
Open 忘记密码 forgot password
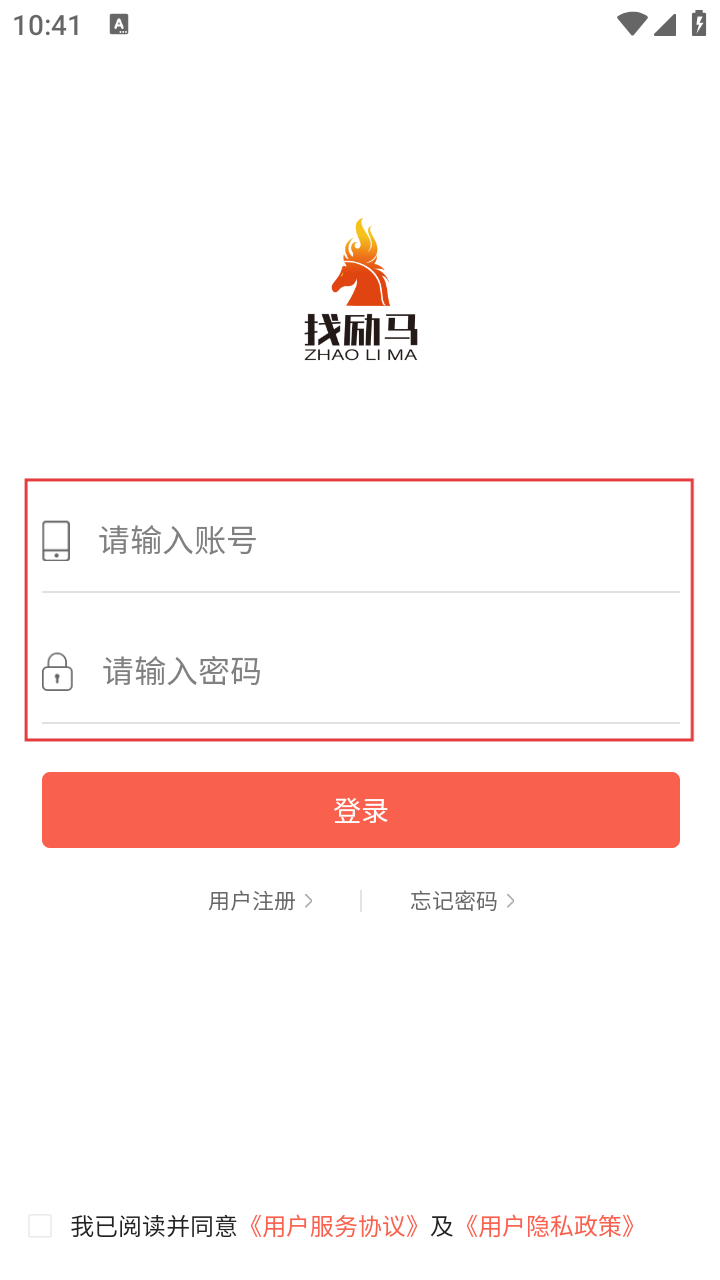462,901
